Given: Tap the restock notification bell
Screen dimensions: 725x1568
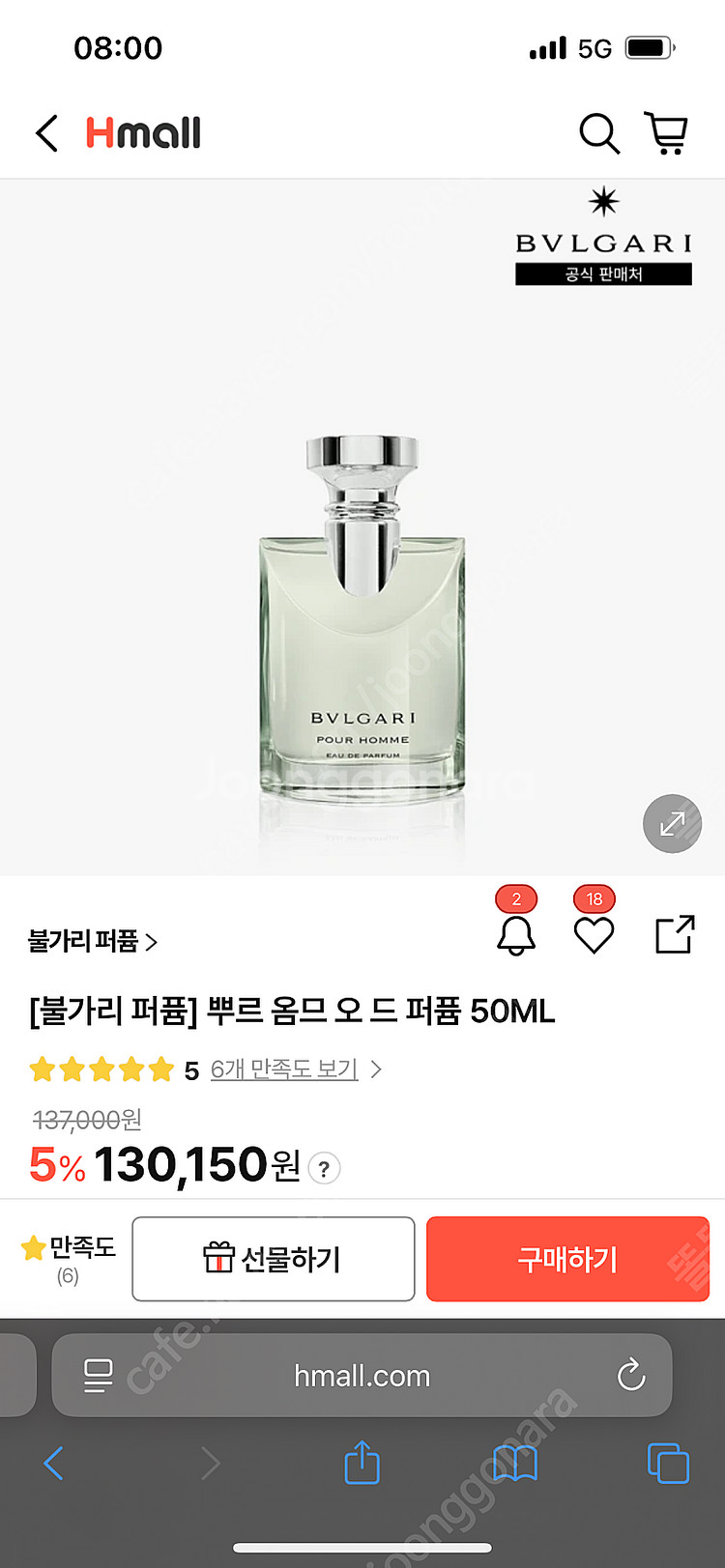Looking at the screenshot, I should [x=516, y=933].
